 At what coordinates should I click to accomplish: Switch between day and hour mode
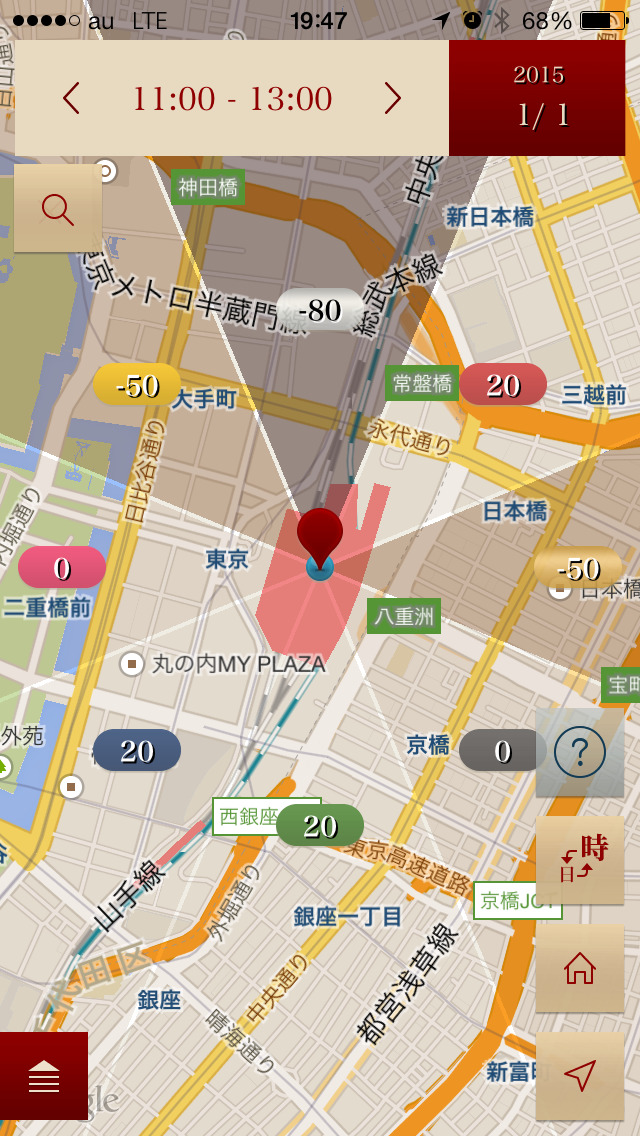[x=579, y=860]
